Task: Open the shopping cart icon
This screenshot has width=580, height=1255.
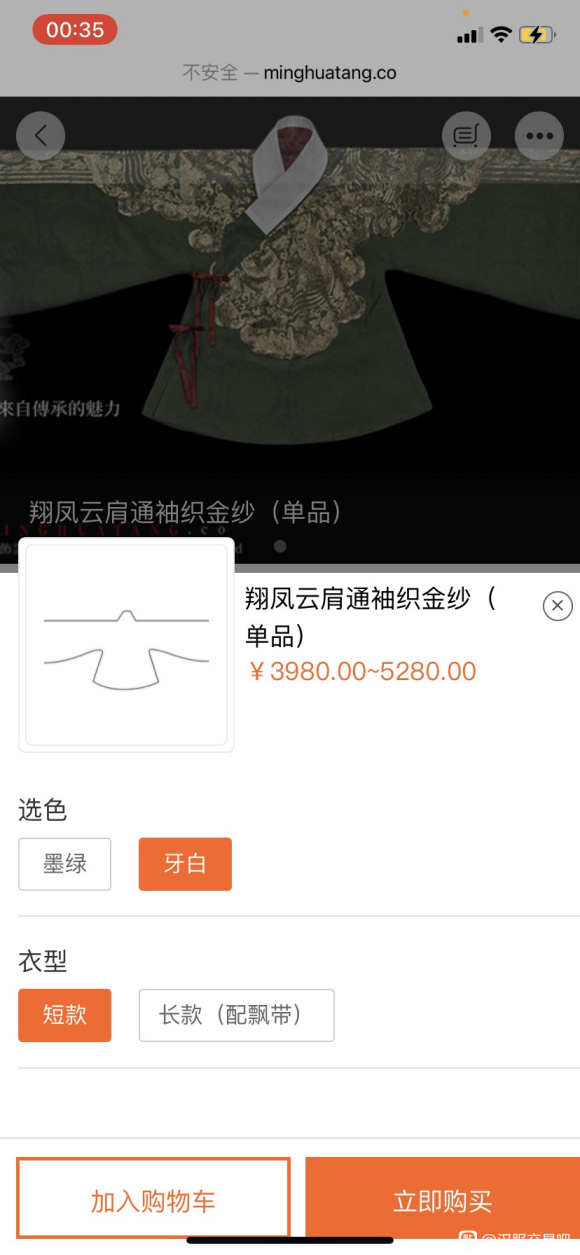Action: 466,136
